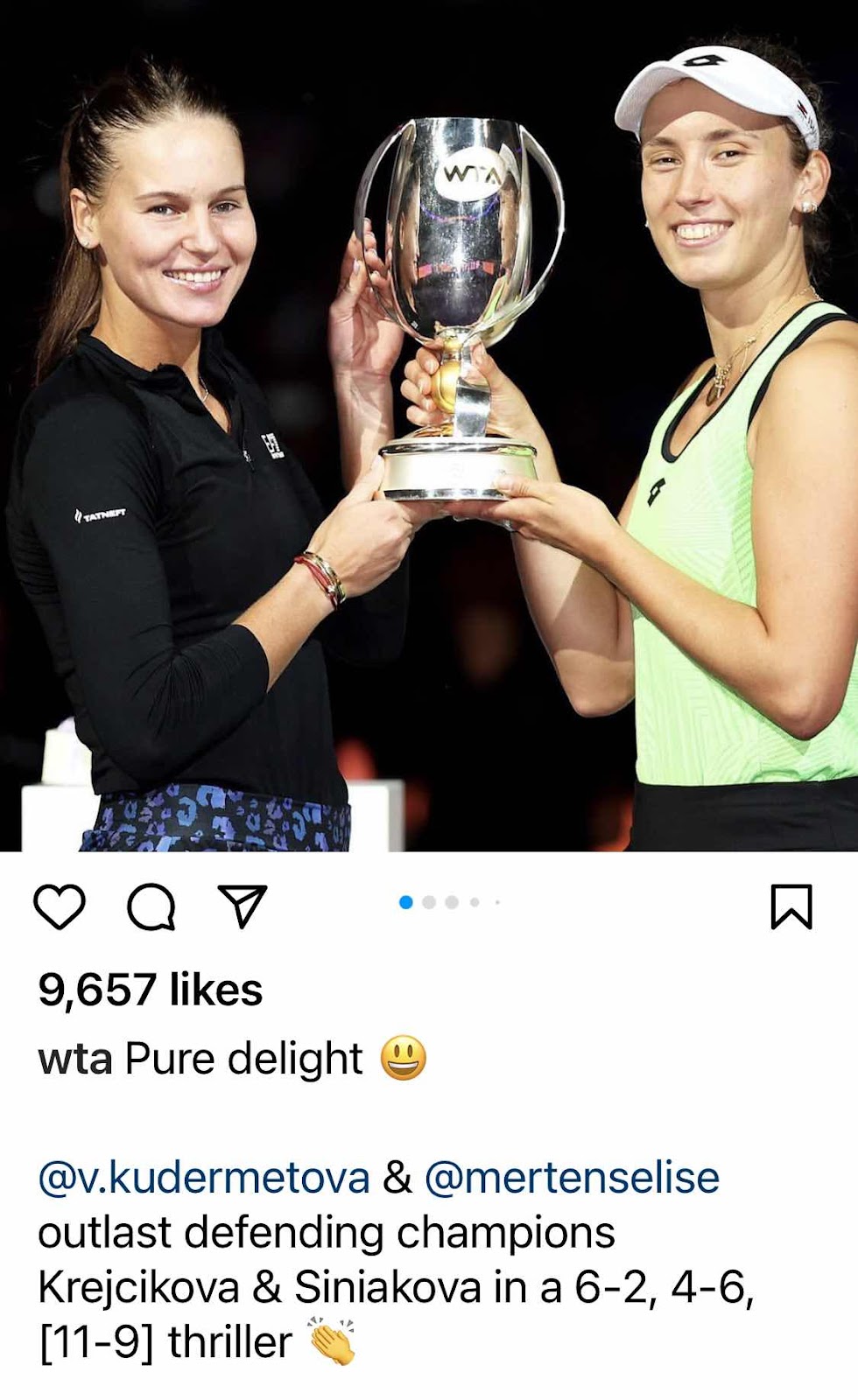Viewport: 858px width, 1400px height.
Task: Visit @mertenselise's profile
Action: [x=572, y=1177]
